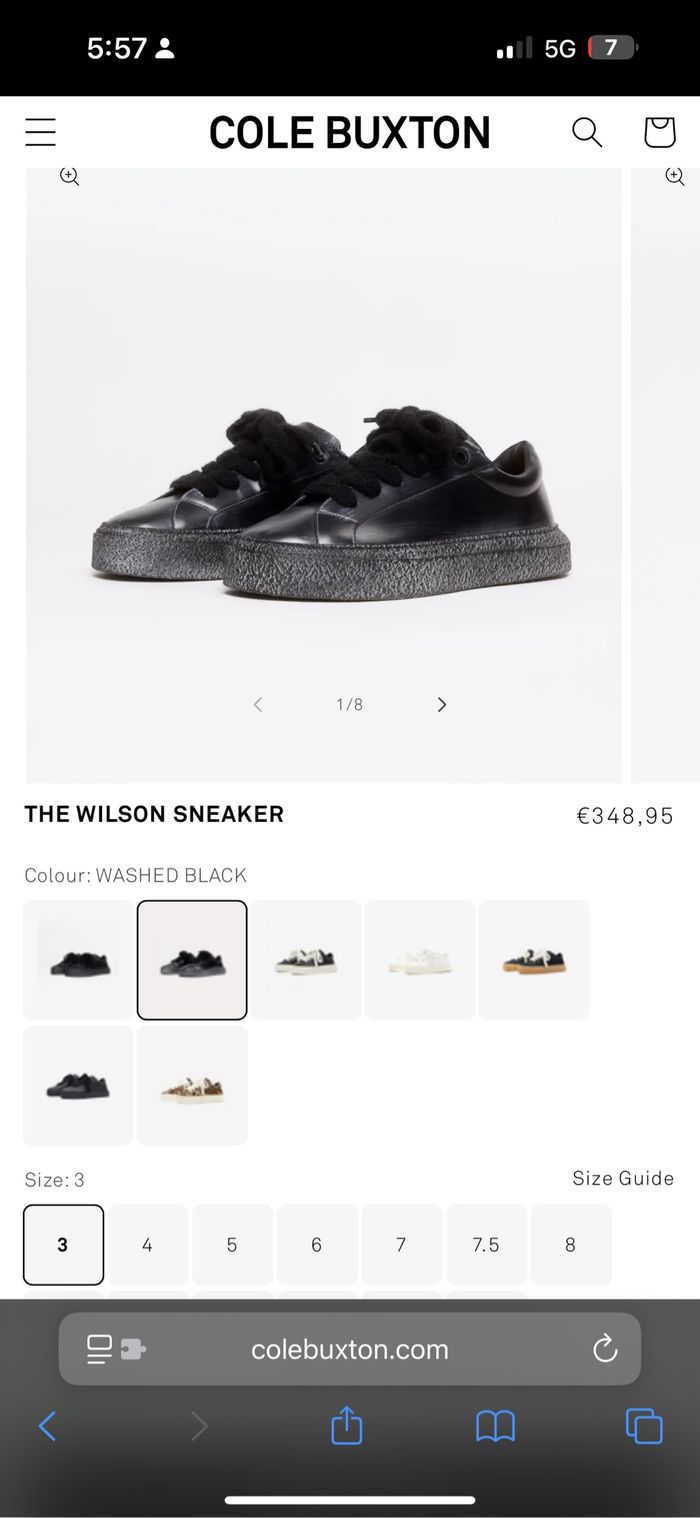Image resolution: width=700 pixels, height=1518 pixels.
Task: Share the page from Safari toolbar
Action: click(x=346, y=1426)
